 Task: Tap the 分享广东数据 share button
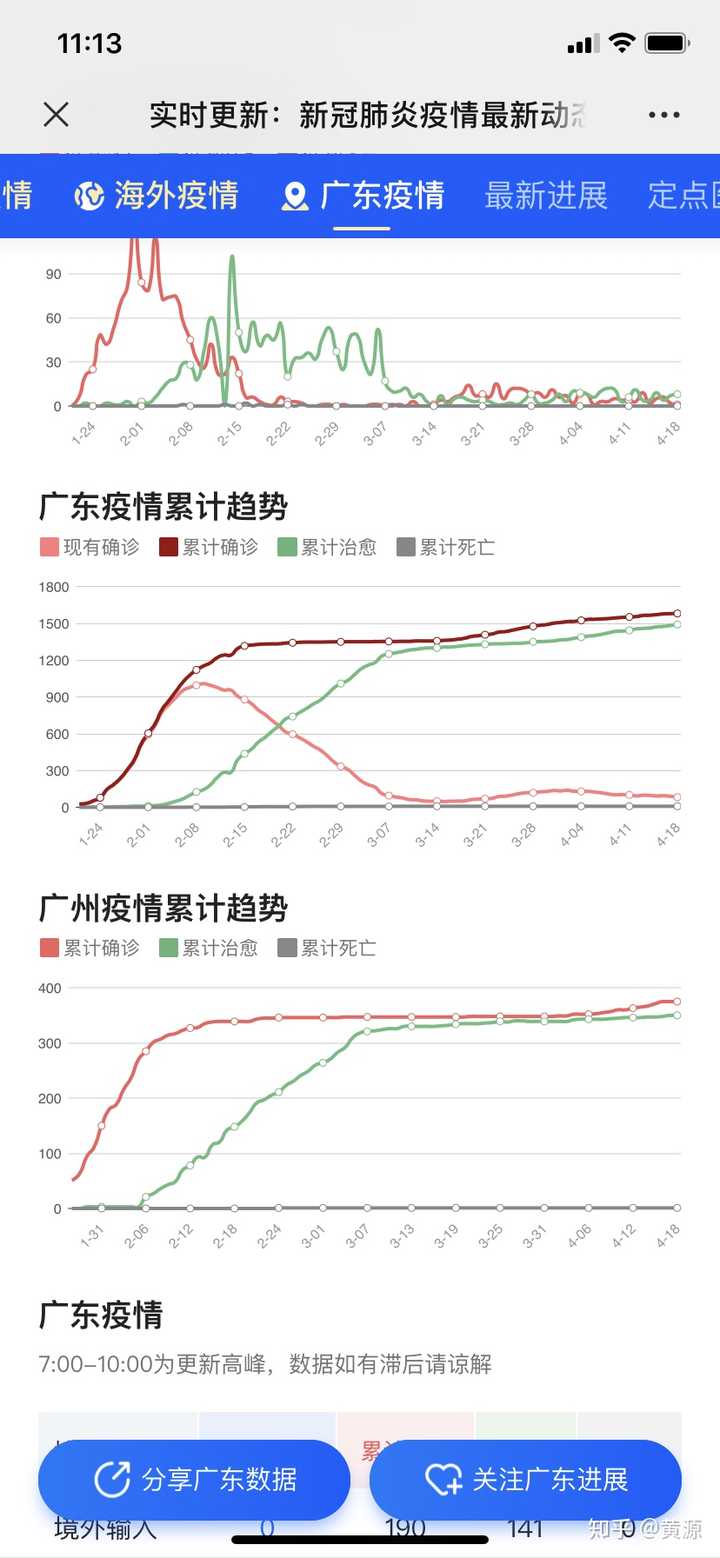click(x=194, y=1479)
